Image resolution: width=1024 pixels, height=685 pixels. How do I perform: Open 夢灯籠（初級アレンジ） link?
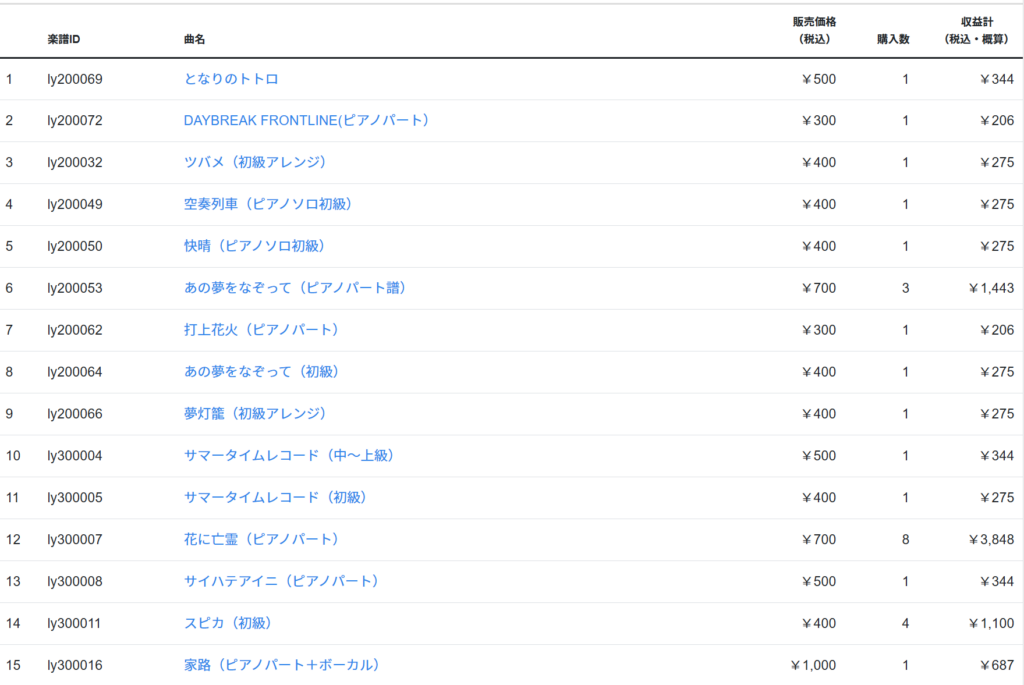point(255,415)
